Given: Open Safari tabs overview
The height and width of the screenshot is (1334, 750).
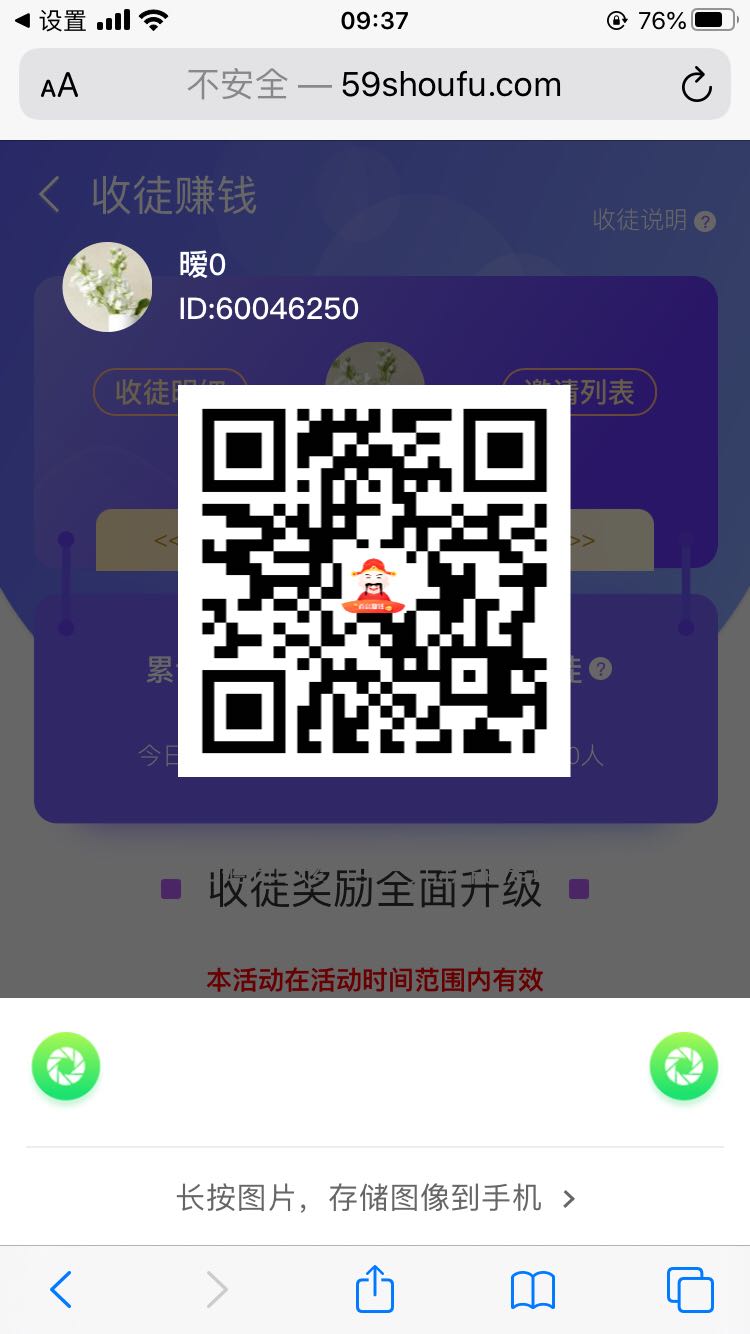Looking at the screenshot, I should pyautogui.click(x=690, y=1290).
